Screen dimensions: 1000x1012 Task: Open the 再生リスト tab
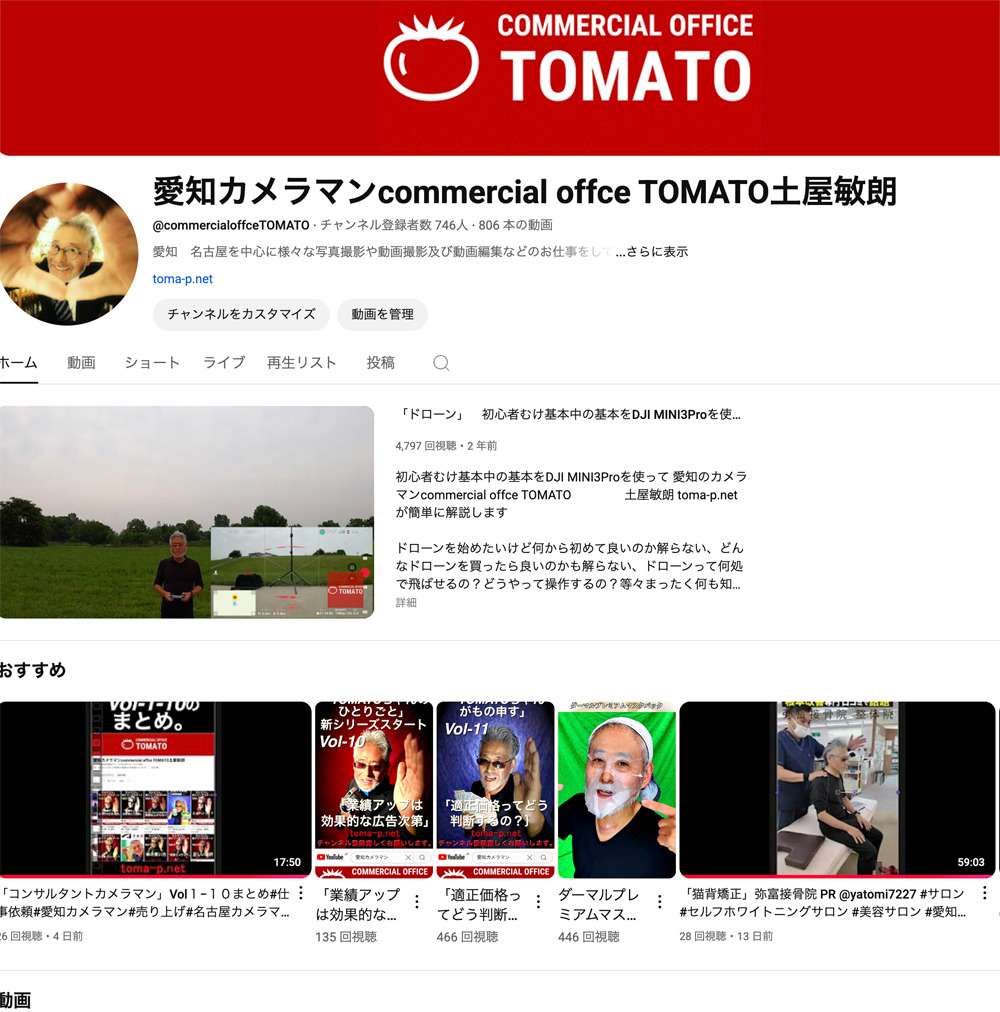point(302,363)
